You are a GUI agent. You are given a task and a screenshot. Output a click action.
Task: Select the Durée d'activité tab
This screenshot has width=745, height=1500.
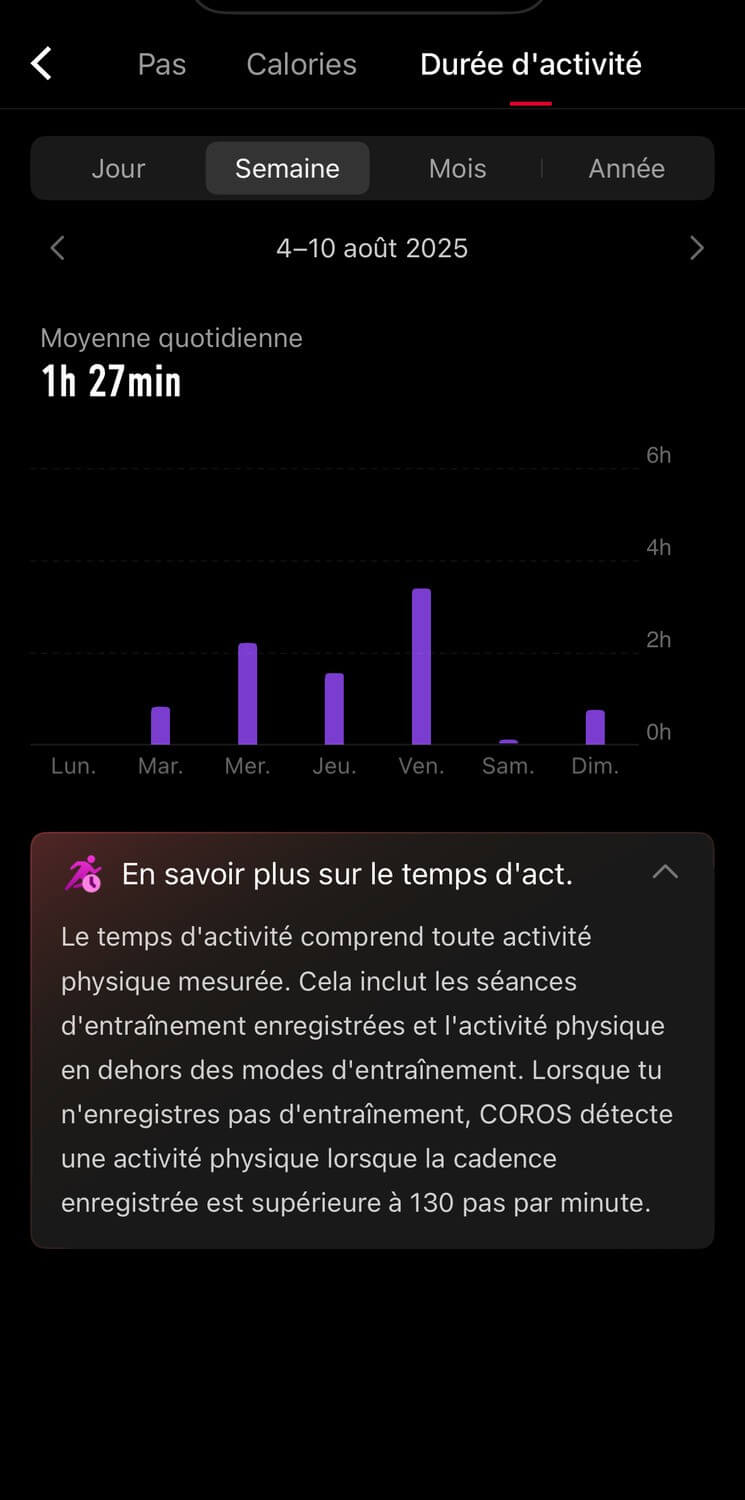coord(531,64)
